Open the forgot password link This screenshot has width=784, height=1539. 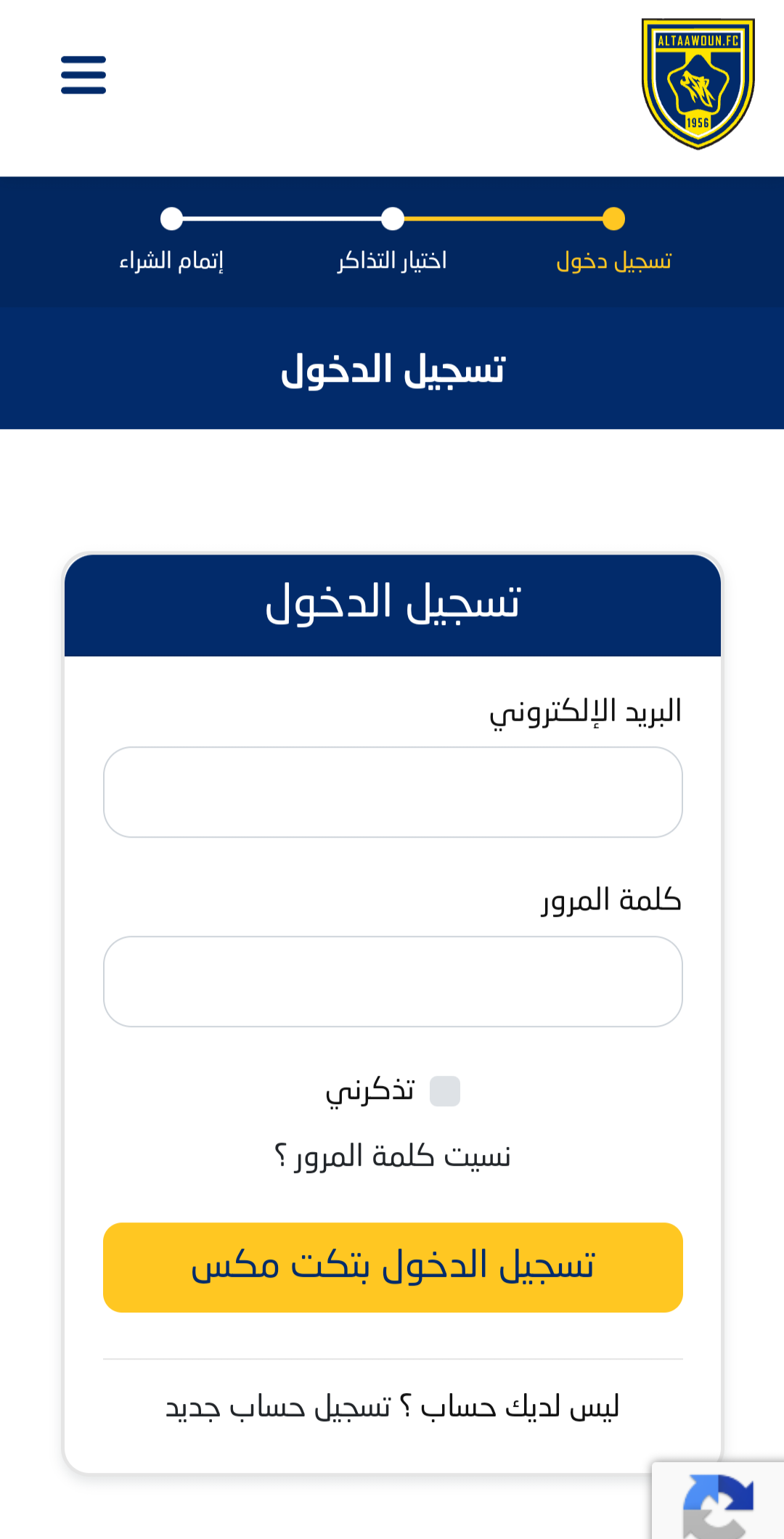coord(393,1156)
